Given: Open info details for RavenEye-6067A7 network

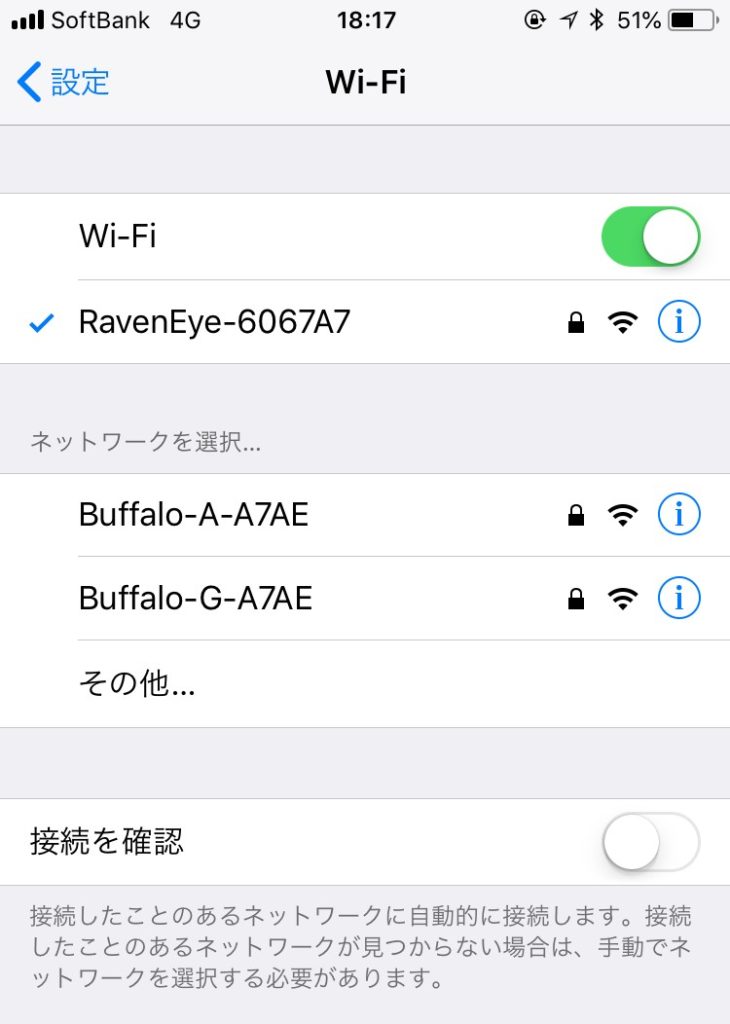Looking at the screenshot, I should (x=678, y=322).
